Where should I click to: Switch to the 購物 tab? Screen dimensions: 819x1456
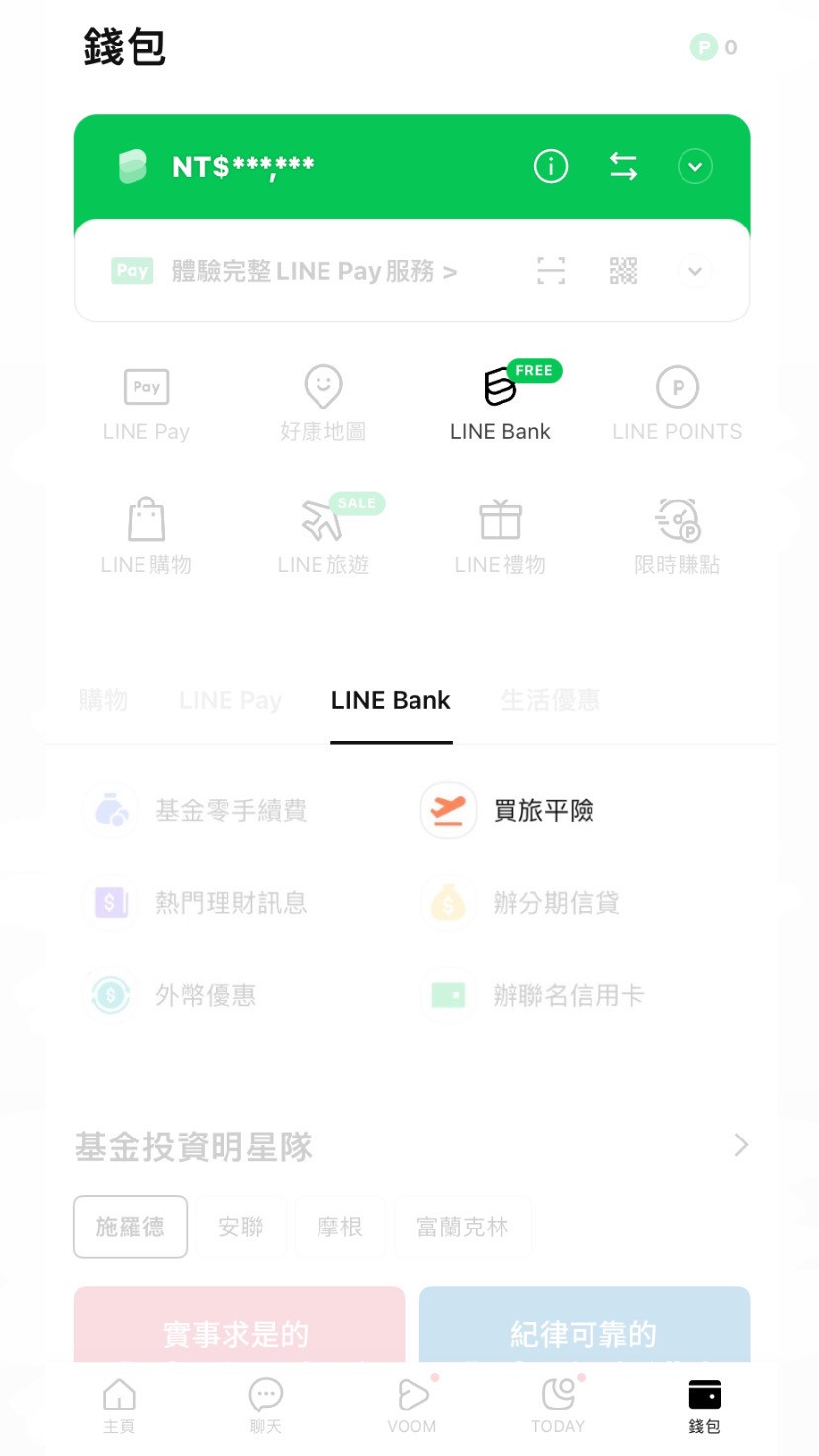click(x=103, y=701)
